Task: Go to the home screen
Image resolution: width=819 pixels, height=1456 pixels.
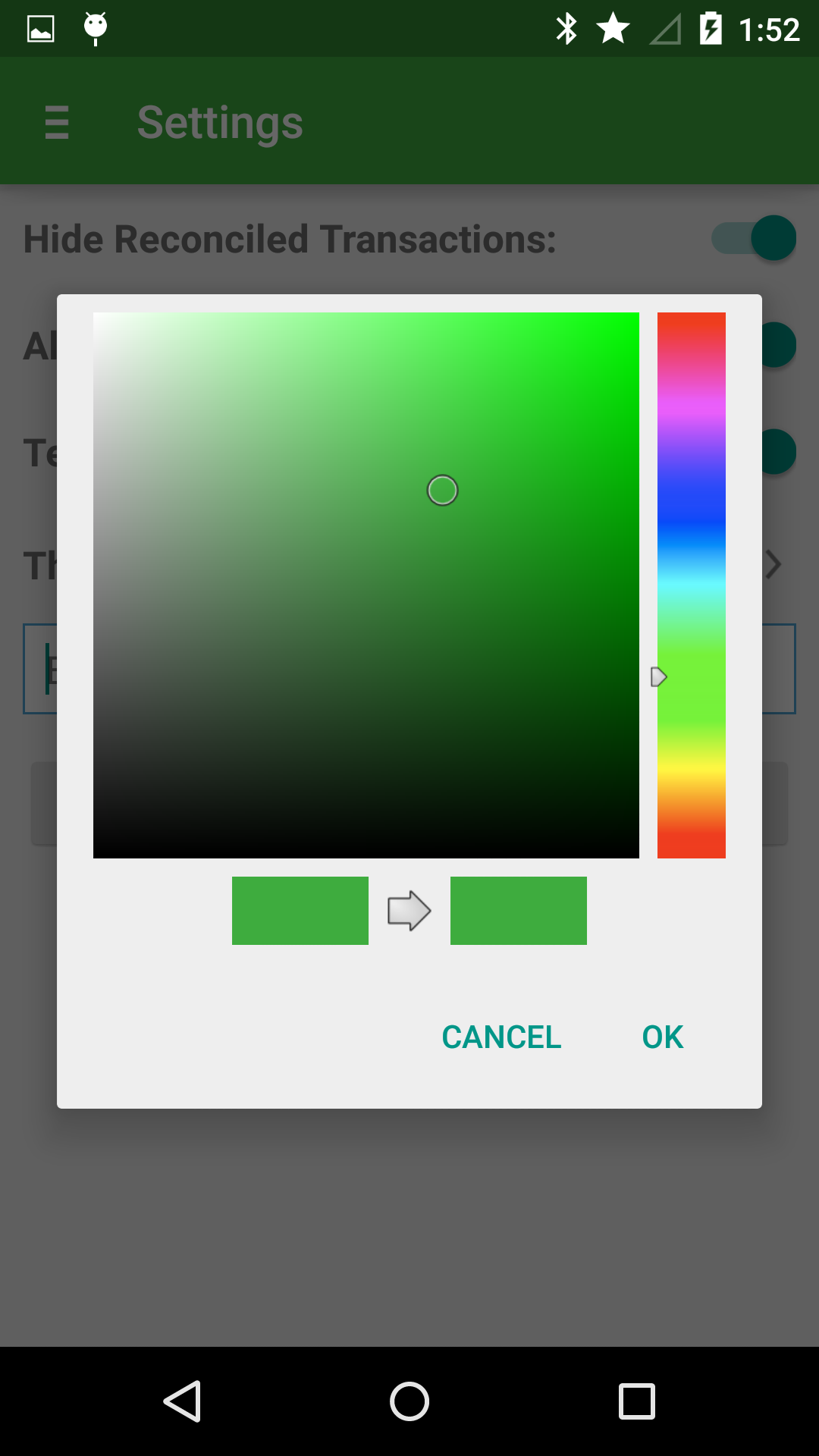Action: coord(409,1401)
